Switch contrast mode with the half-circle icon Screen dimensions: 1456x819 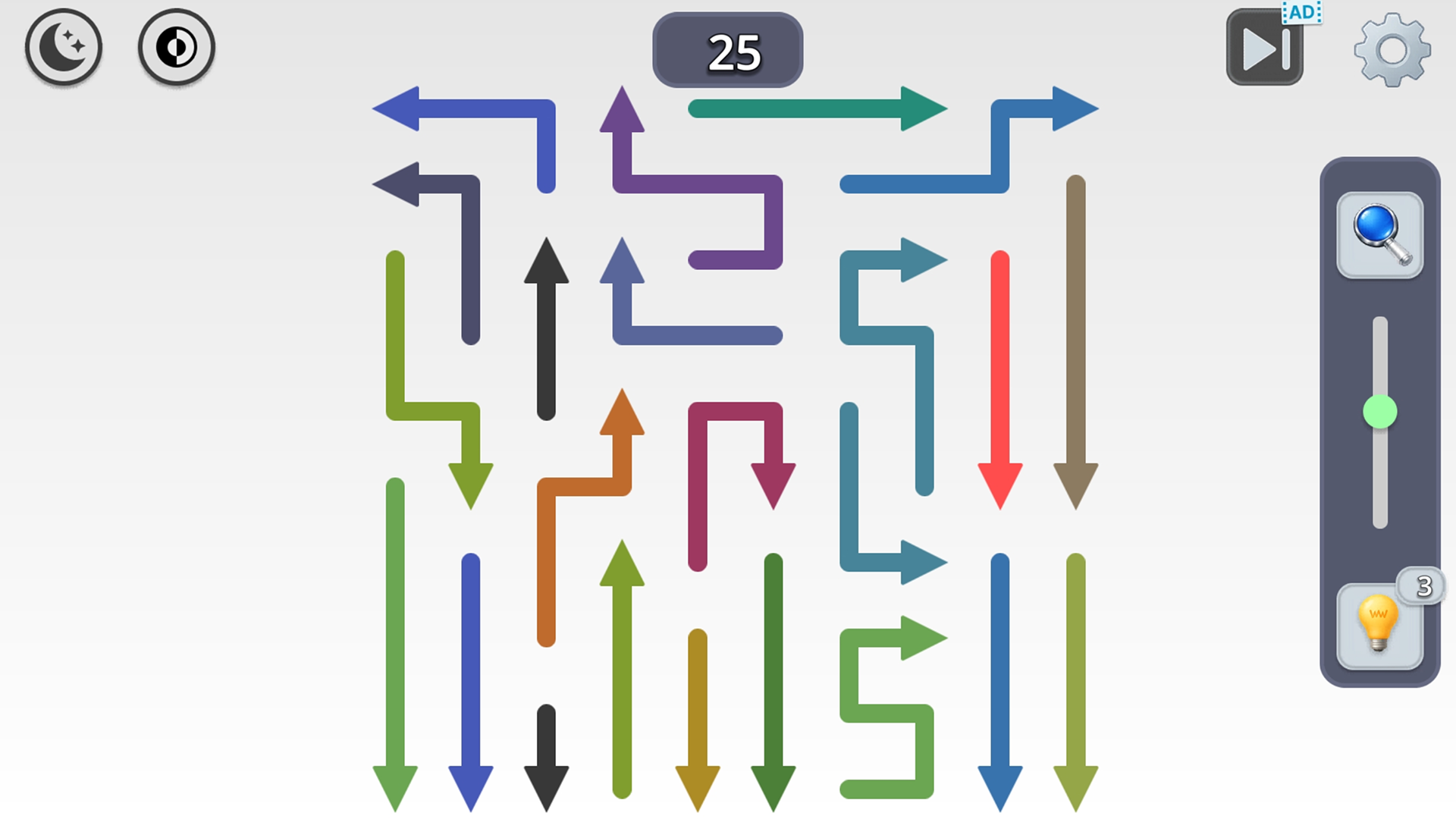click(x=177, y=48)
